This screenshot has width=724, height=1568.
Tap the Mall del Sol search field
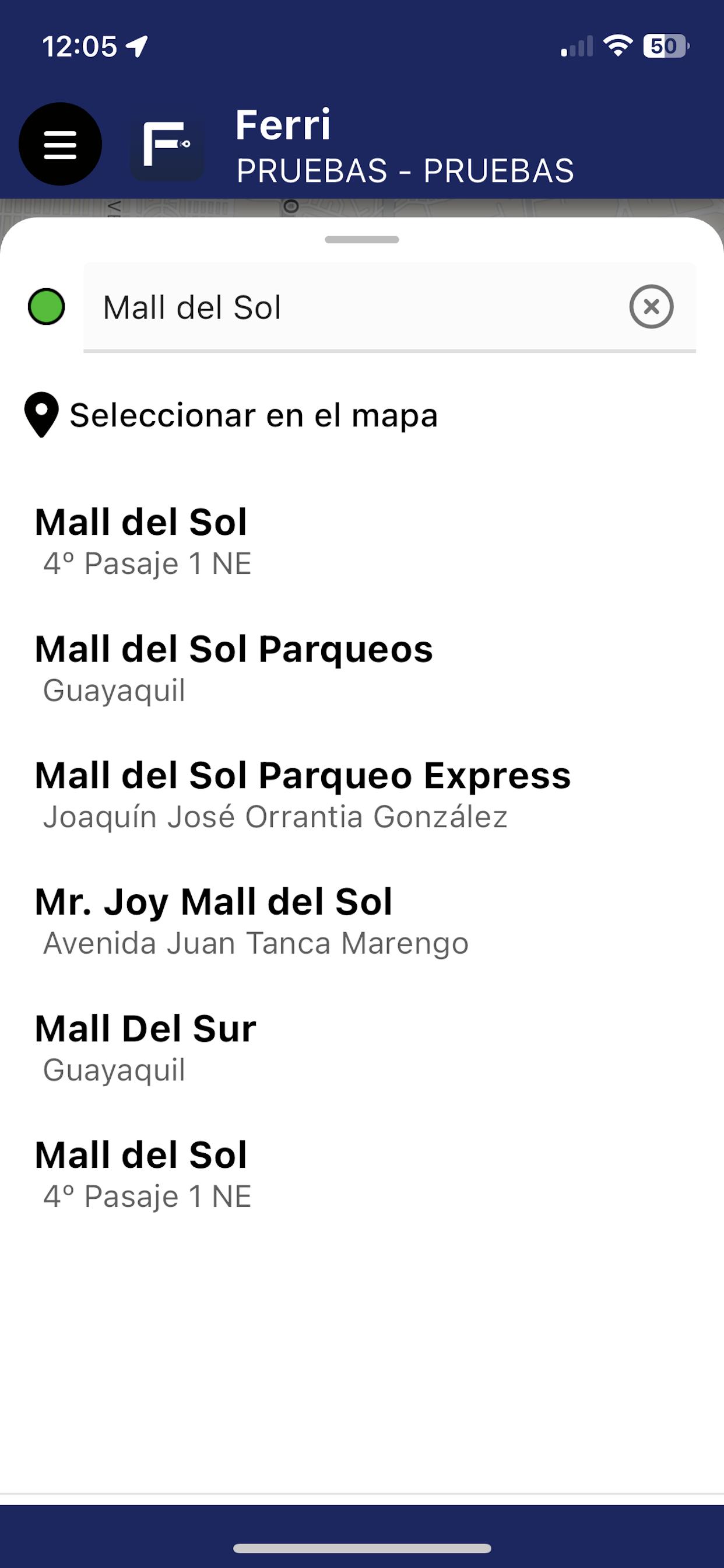(x=389, y=307)
